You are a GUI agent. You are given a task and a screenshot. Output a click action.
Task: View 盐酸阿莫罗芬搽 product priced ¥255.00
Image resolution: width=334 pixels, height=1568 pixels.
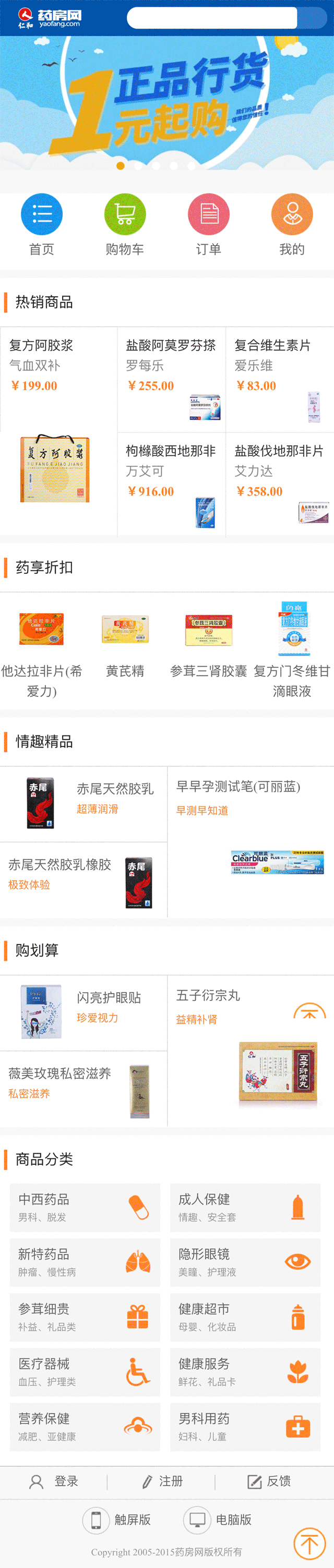(171, 379)
